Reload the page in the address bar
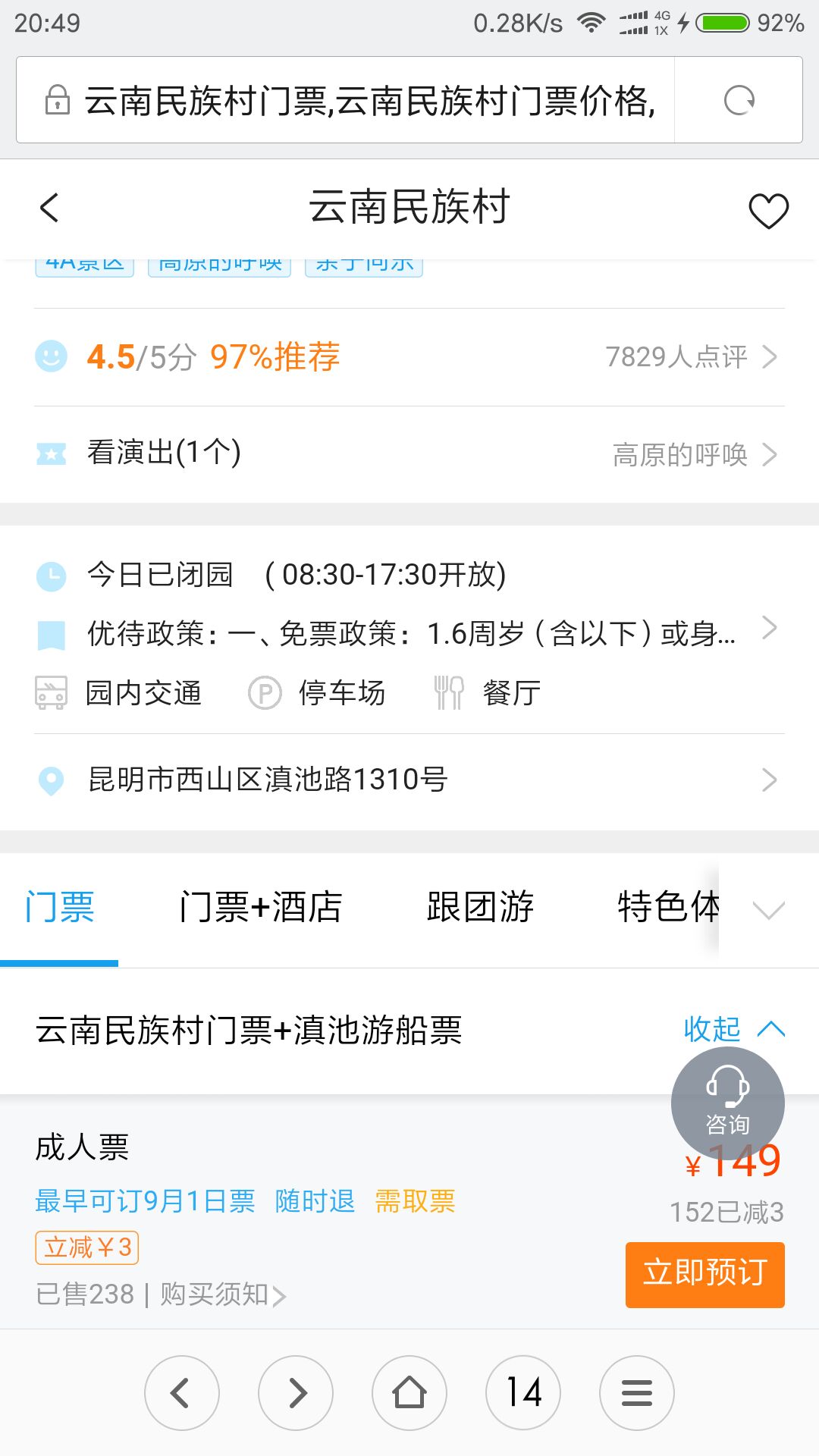 [739, 100]
